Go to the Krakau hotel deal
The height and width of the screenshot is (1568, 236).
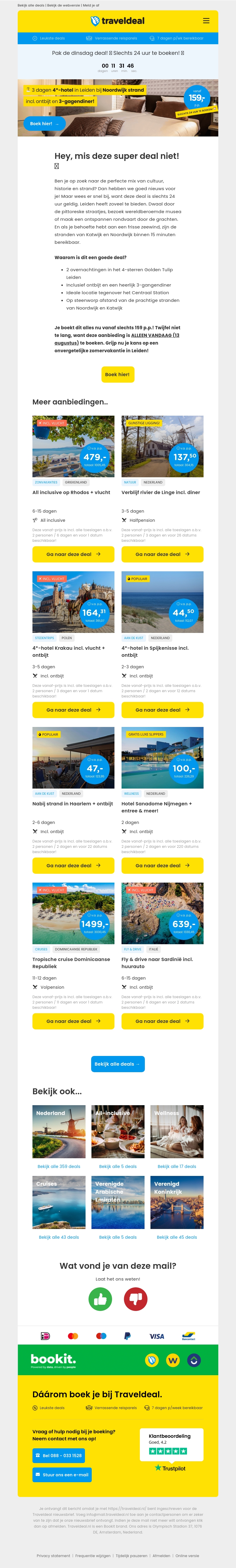(x=73, y=710)
